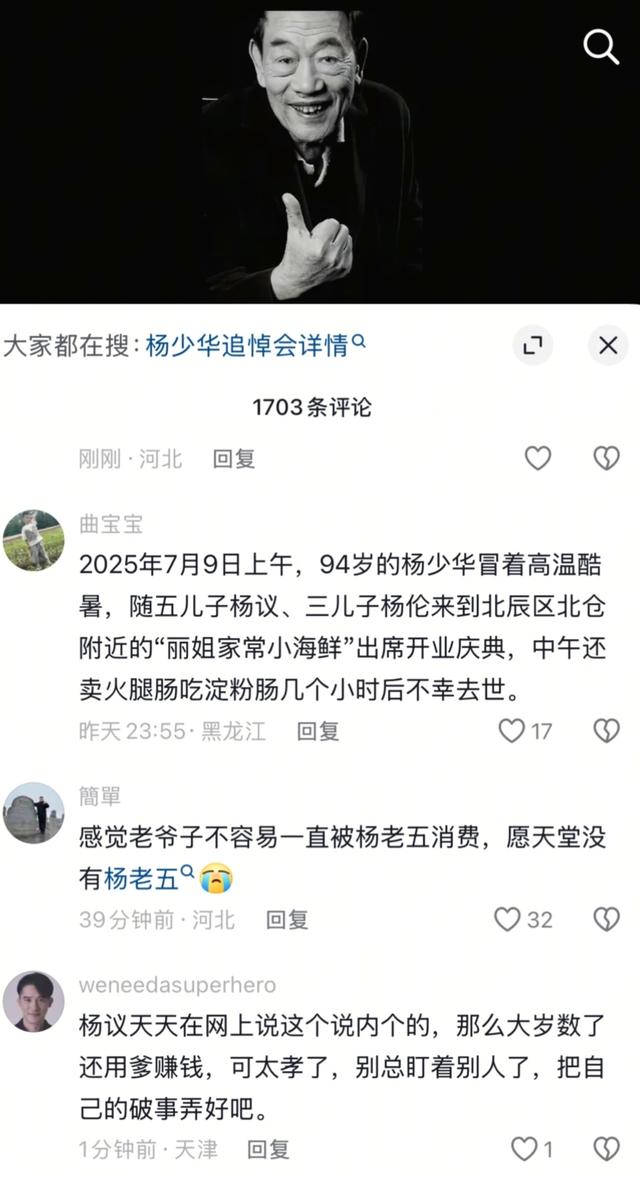Viewport: 640px width, 1177px height.
Task: Reply to the 刚刚 河北 comment
Action: tap(234, 459)
